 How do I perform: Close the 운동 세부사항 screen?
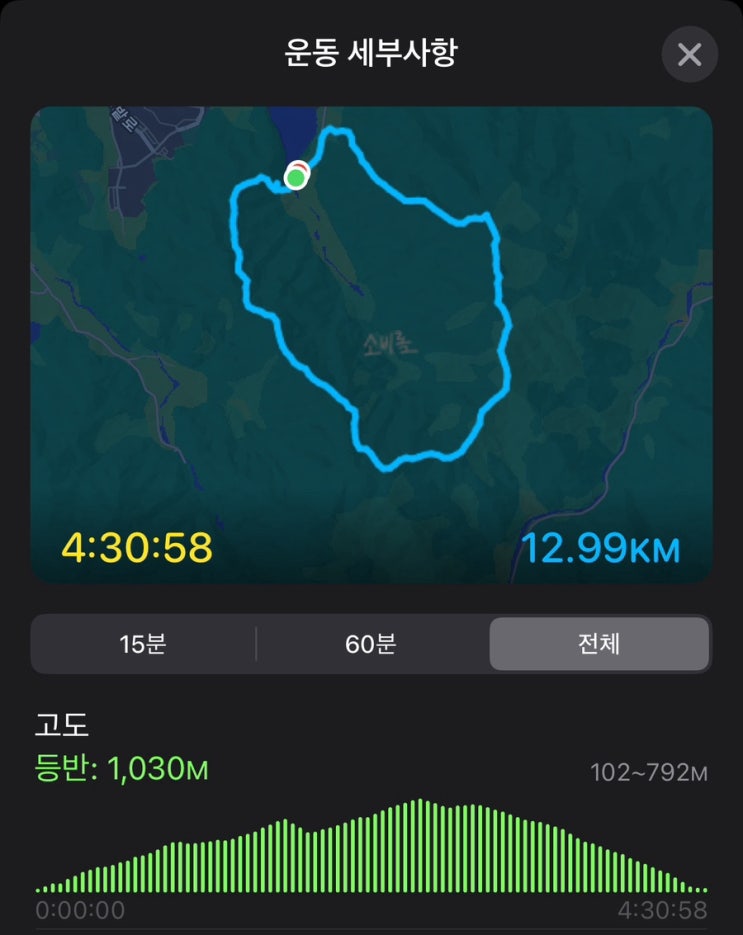689,54
